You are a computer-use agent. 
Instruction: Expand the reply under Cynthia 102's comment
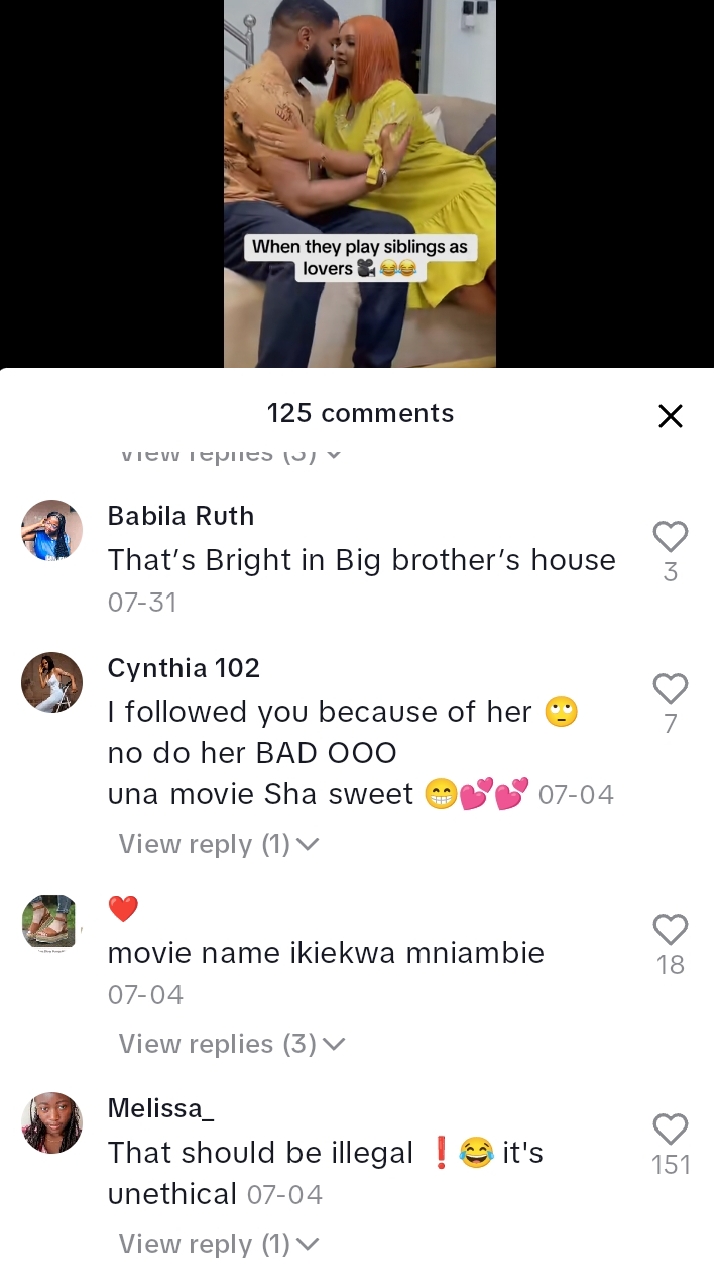[x=218, y=845]
